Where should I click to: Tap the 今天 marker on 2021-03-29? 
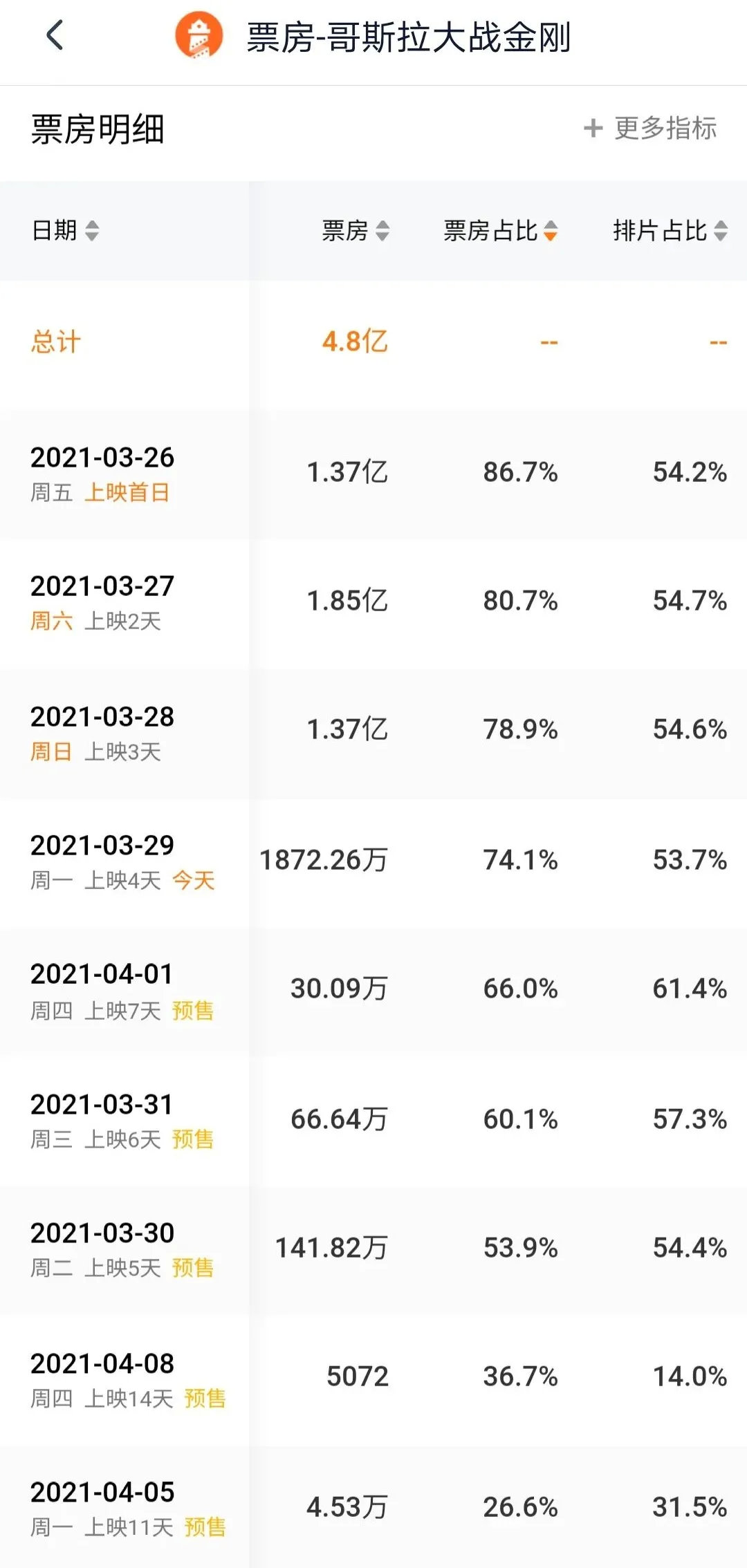pos(194,881)
